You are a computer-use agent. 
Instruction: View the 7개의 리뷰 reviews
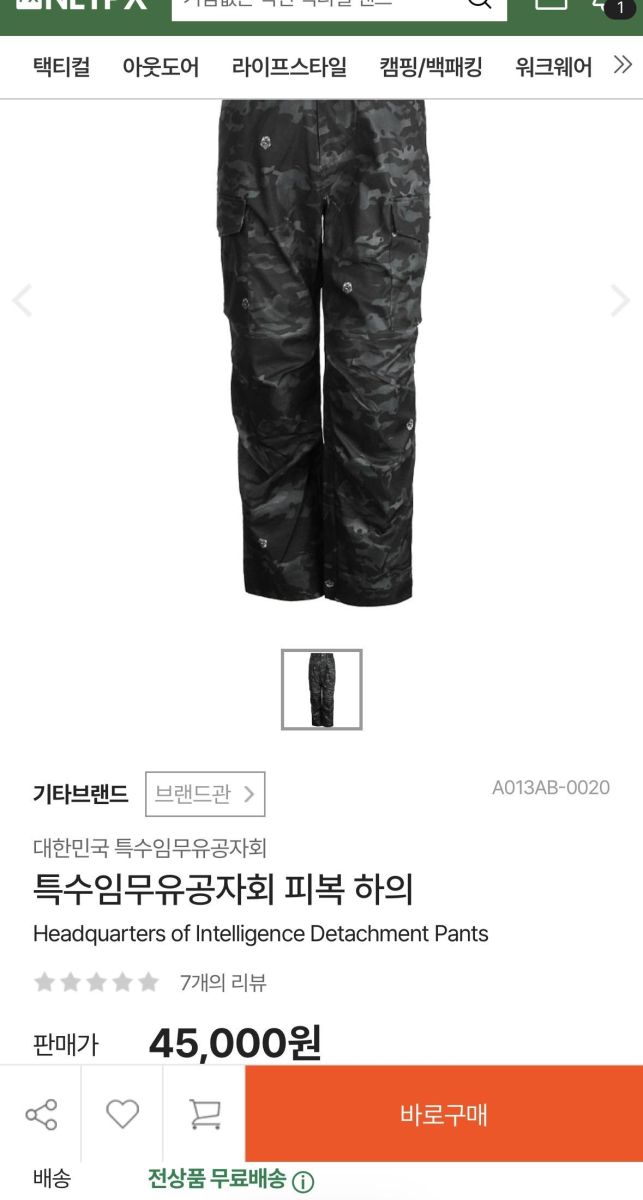pyautogui.click(x=223, y=982)
